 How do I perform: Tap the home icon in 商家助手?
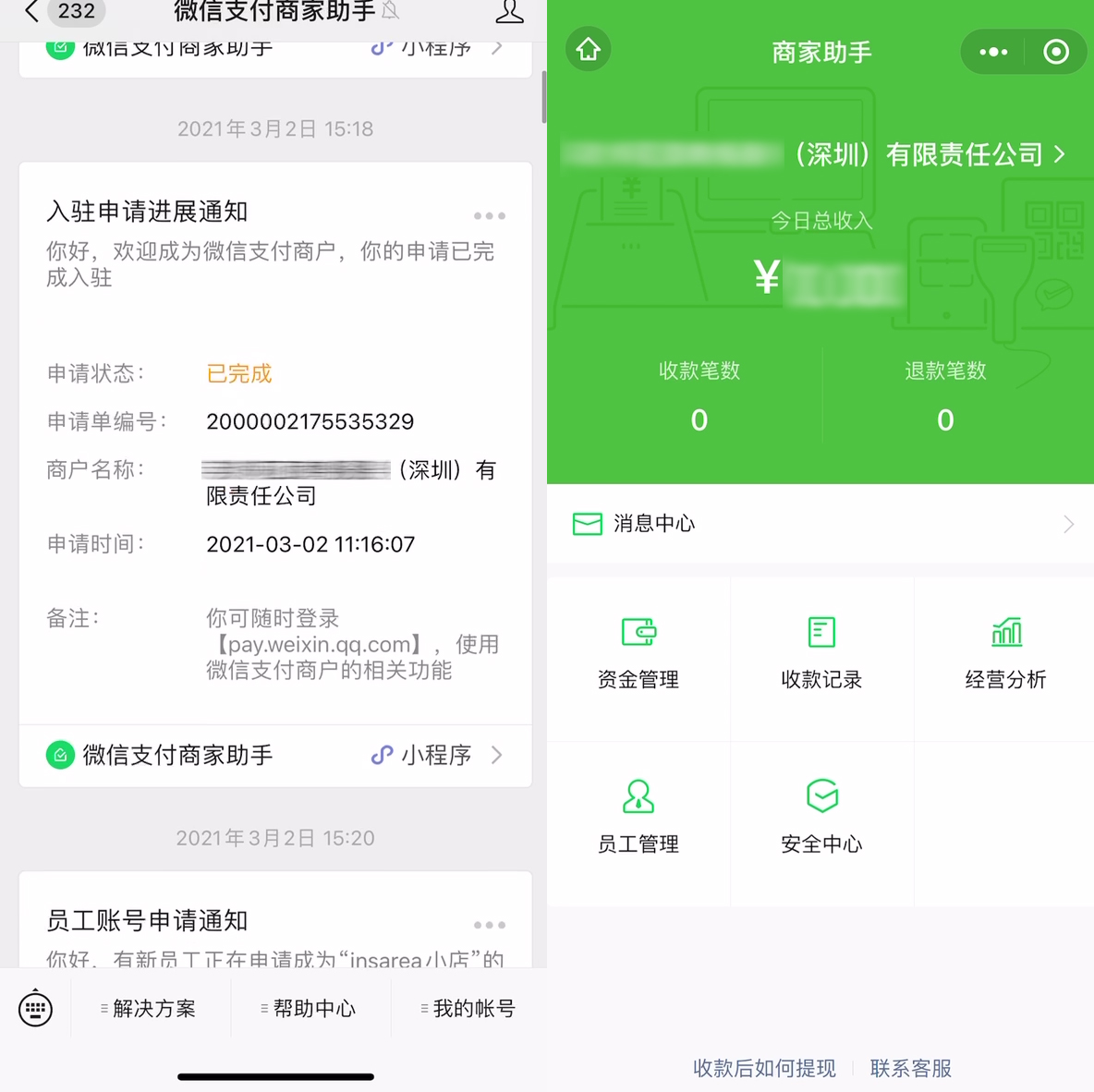click(x=589, y=50)
